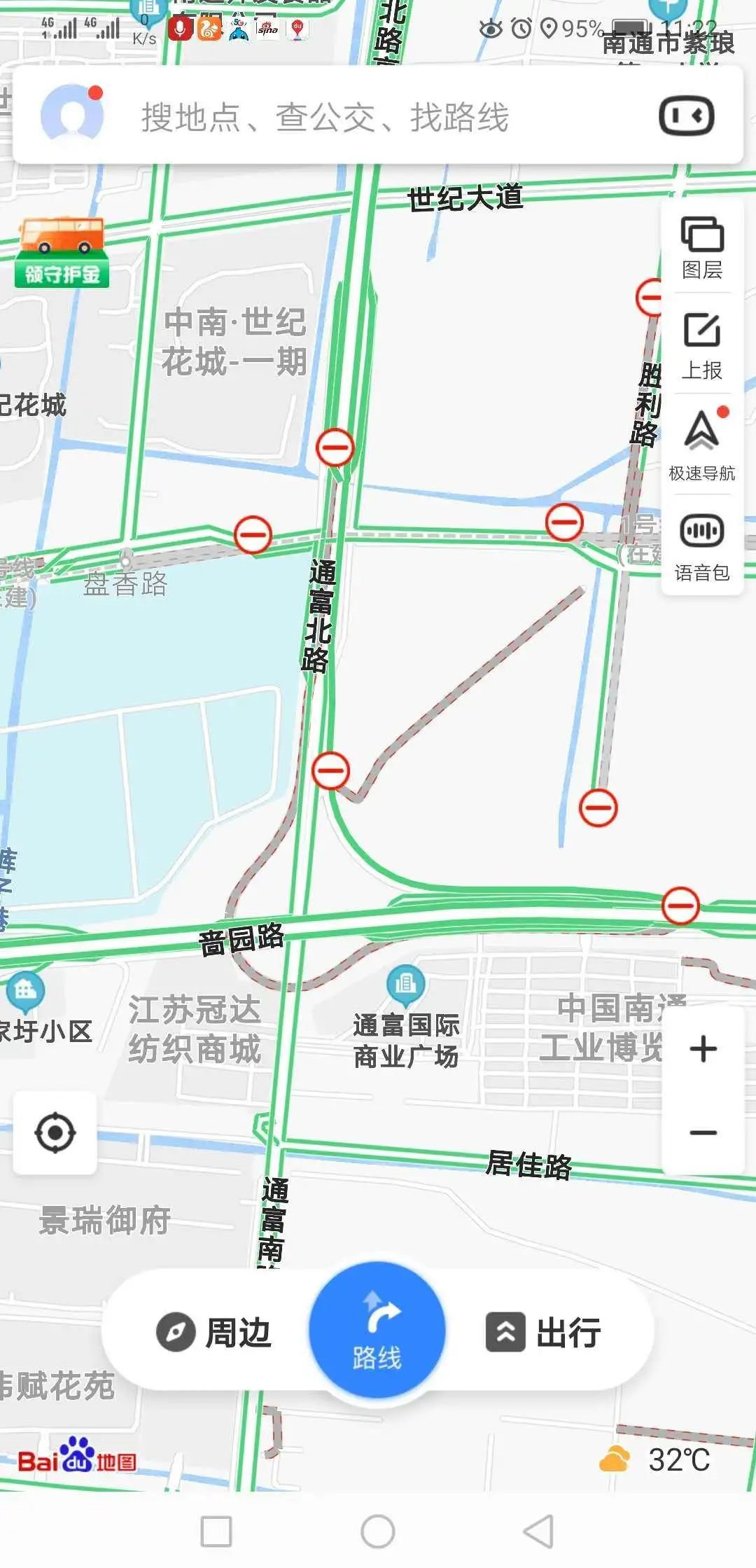Viewport: 756px width, 1568px height.
Task: Open the 图层 map layers option
Action: point(702,248)
